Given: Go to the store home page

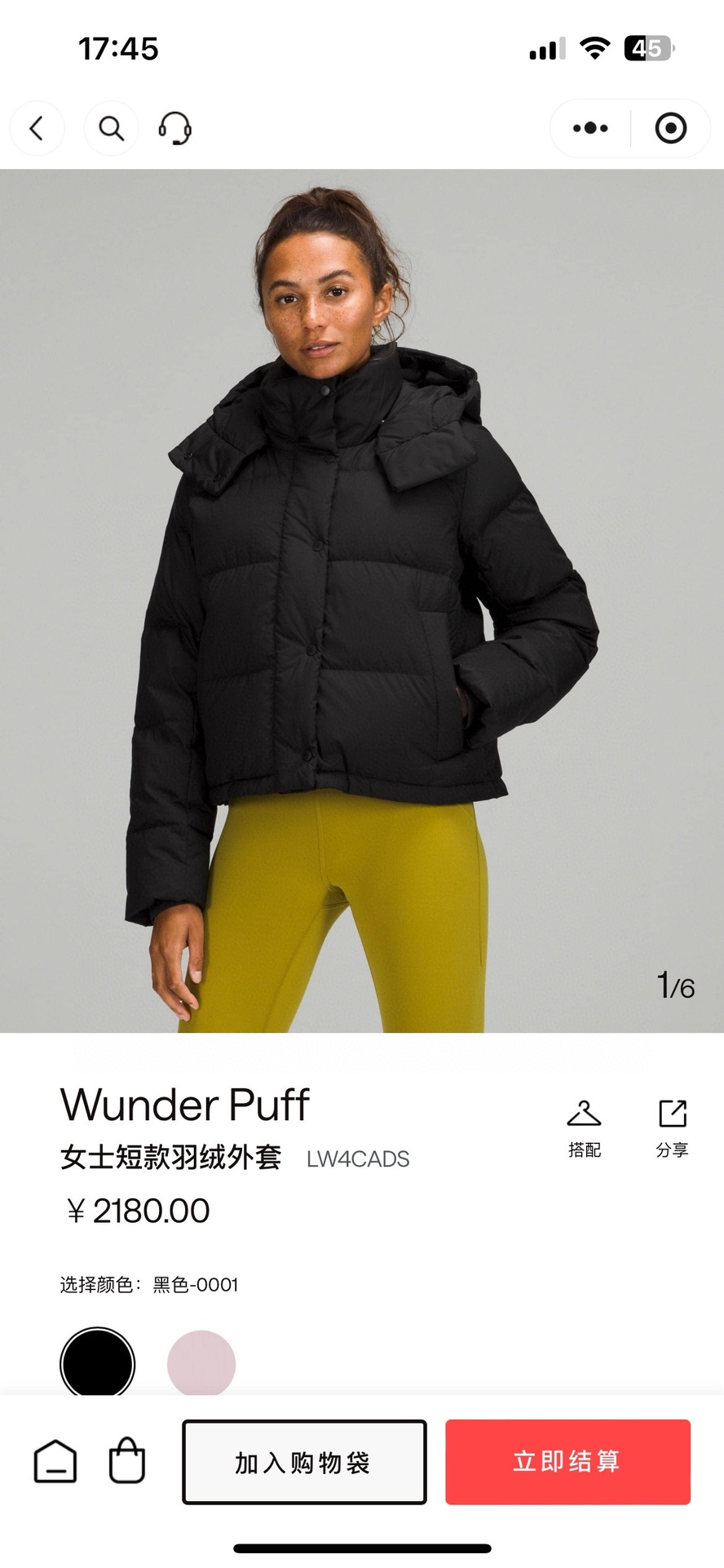Looking at the screenshot, I should (55, 1461).
